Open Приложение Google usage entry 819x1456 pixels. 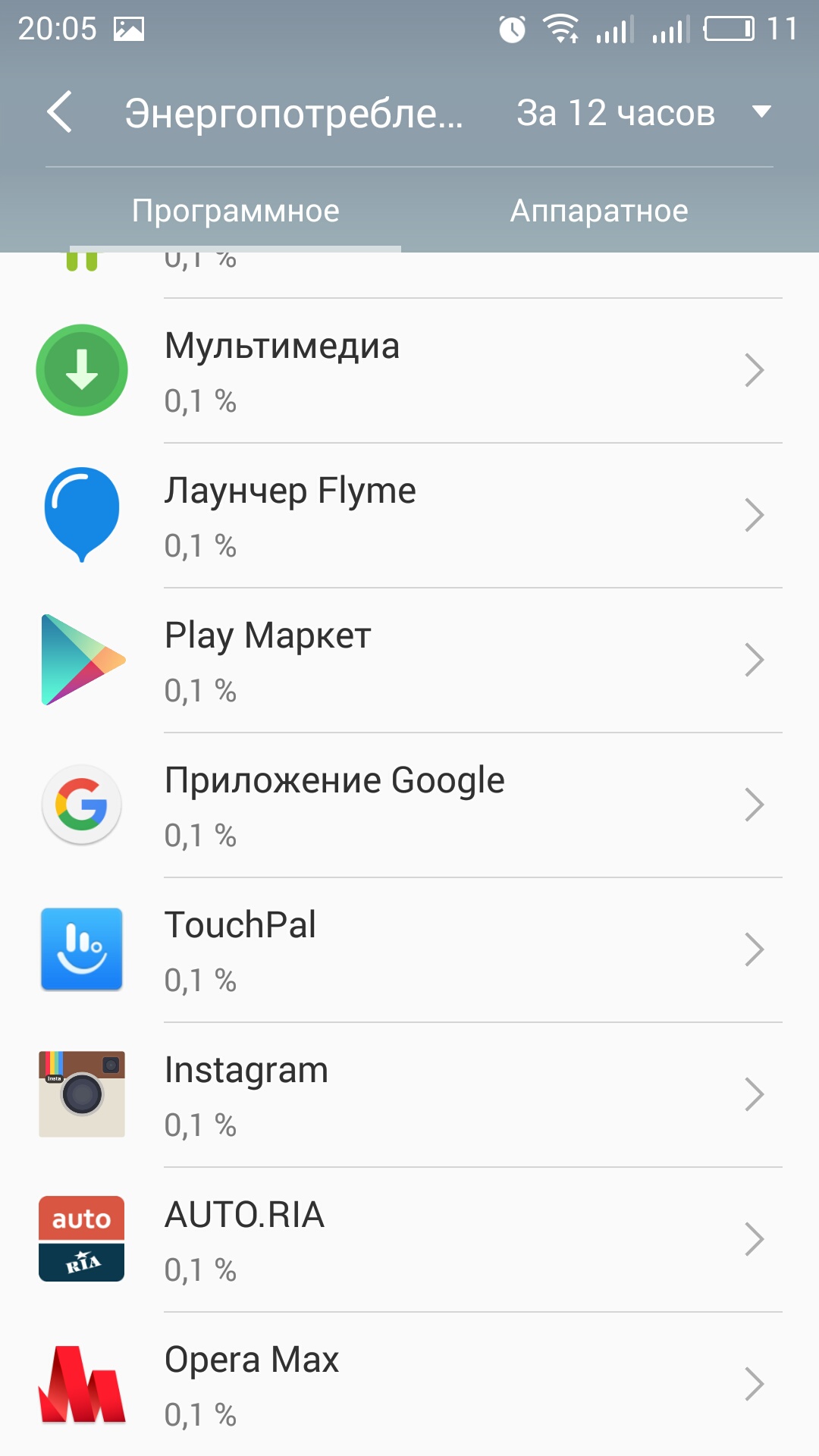pos(409,805)
